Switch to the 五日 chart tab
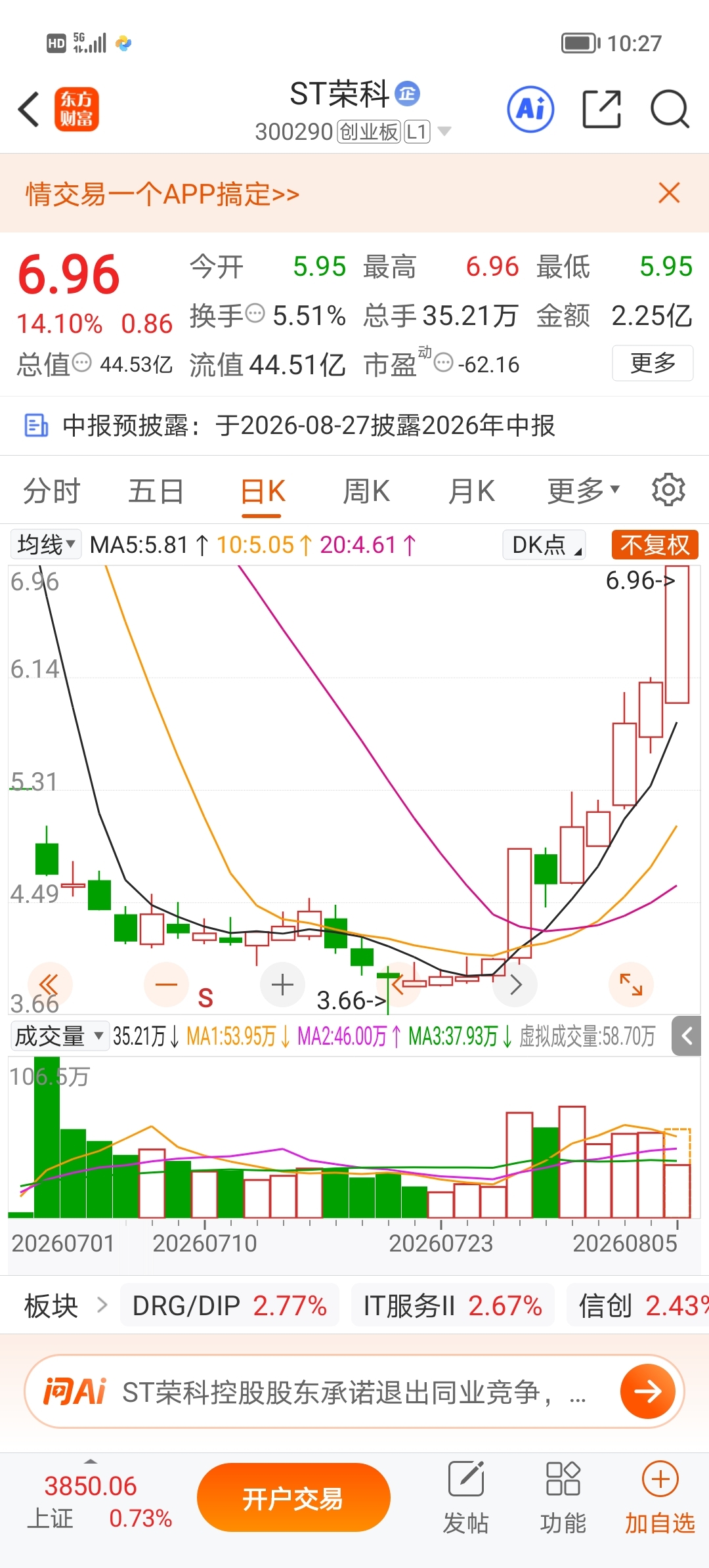 tap(156, 491)
